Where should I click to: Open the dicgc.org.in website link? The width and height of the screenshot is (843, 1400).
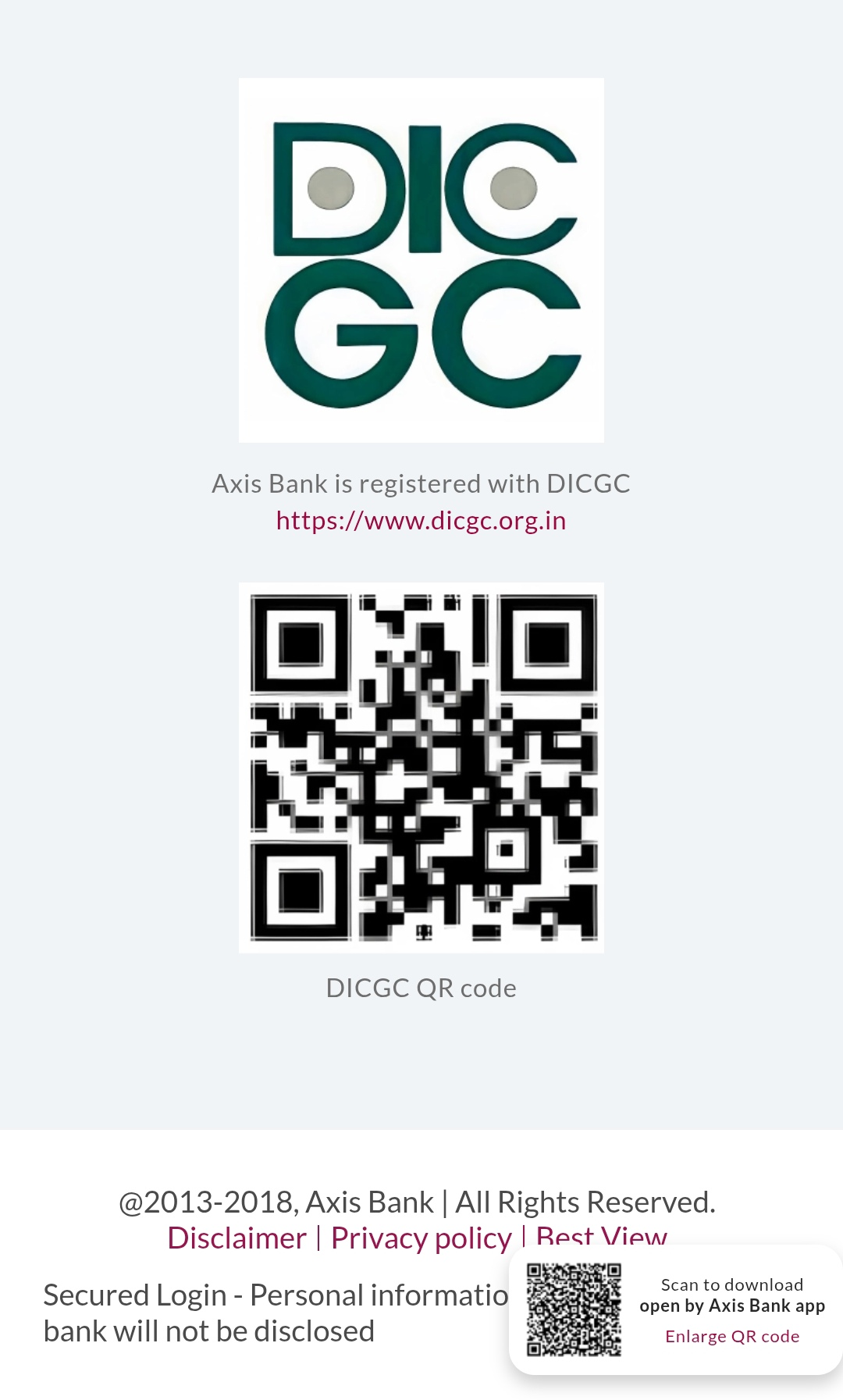421,521
